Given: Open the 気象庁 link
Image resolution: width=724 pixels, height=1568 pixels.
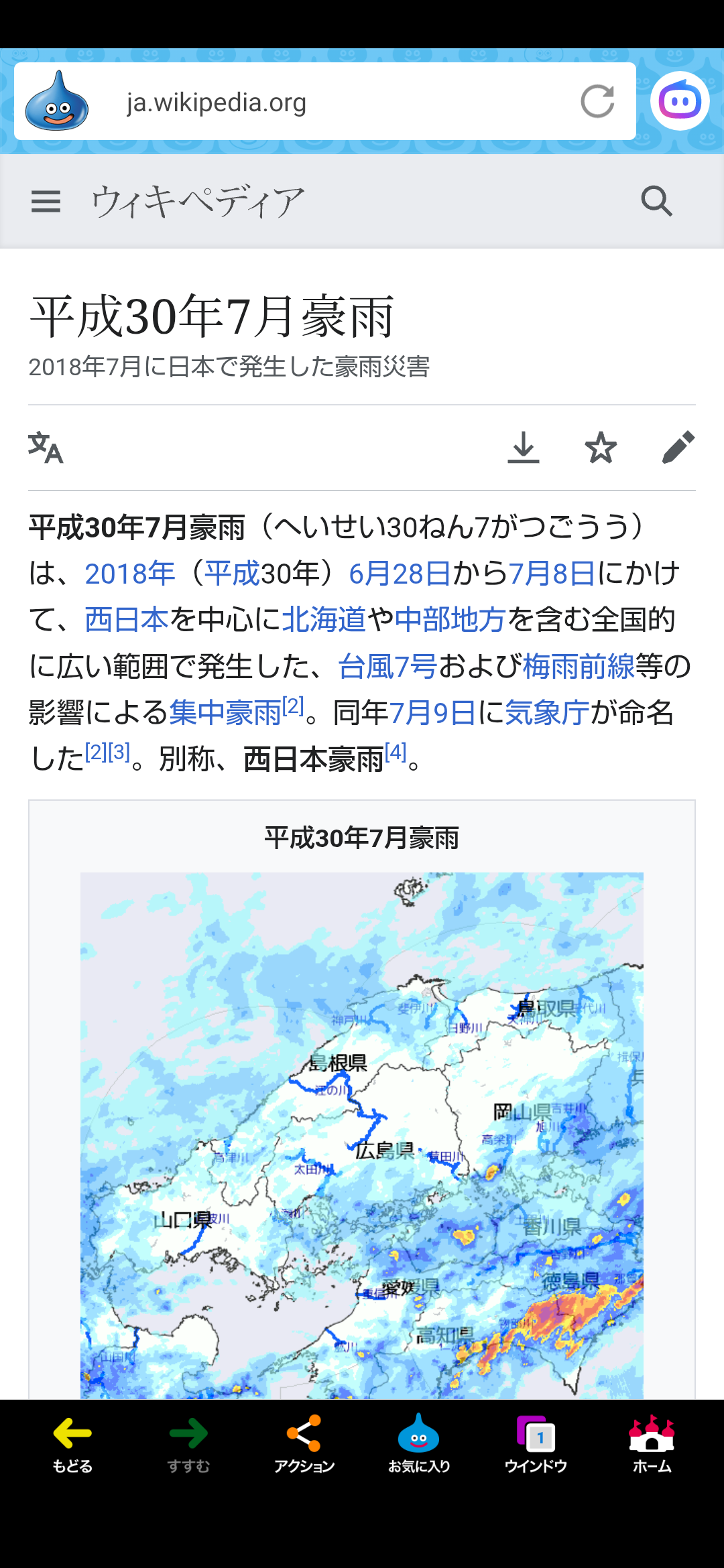Looking at the screenshot, I should coord(547,712).
